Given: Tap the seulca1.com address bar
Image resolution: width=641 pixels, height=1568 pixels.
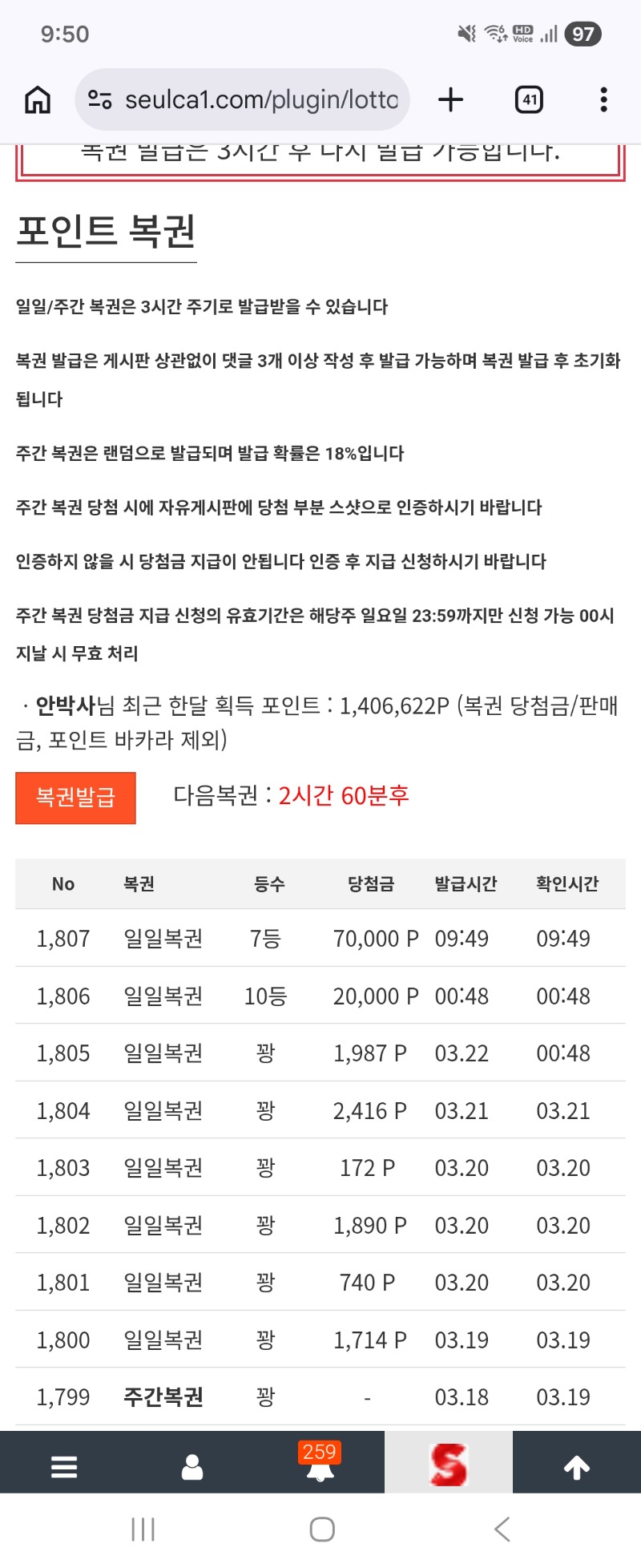Looking at the screenshot, I should pos(260,100).
